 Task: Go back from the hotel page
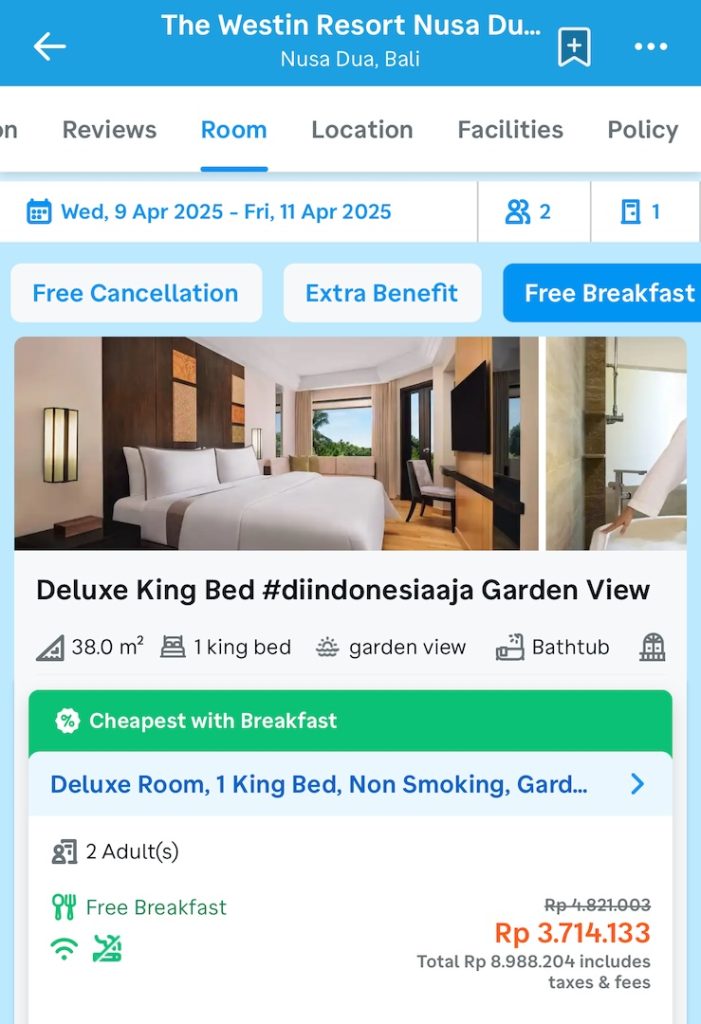coord(48,46)
